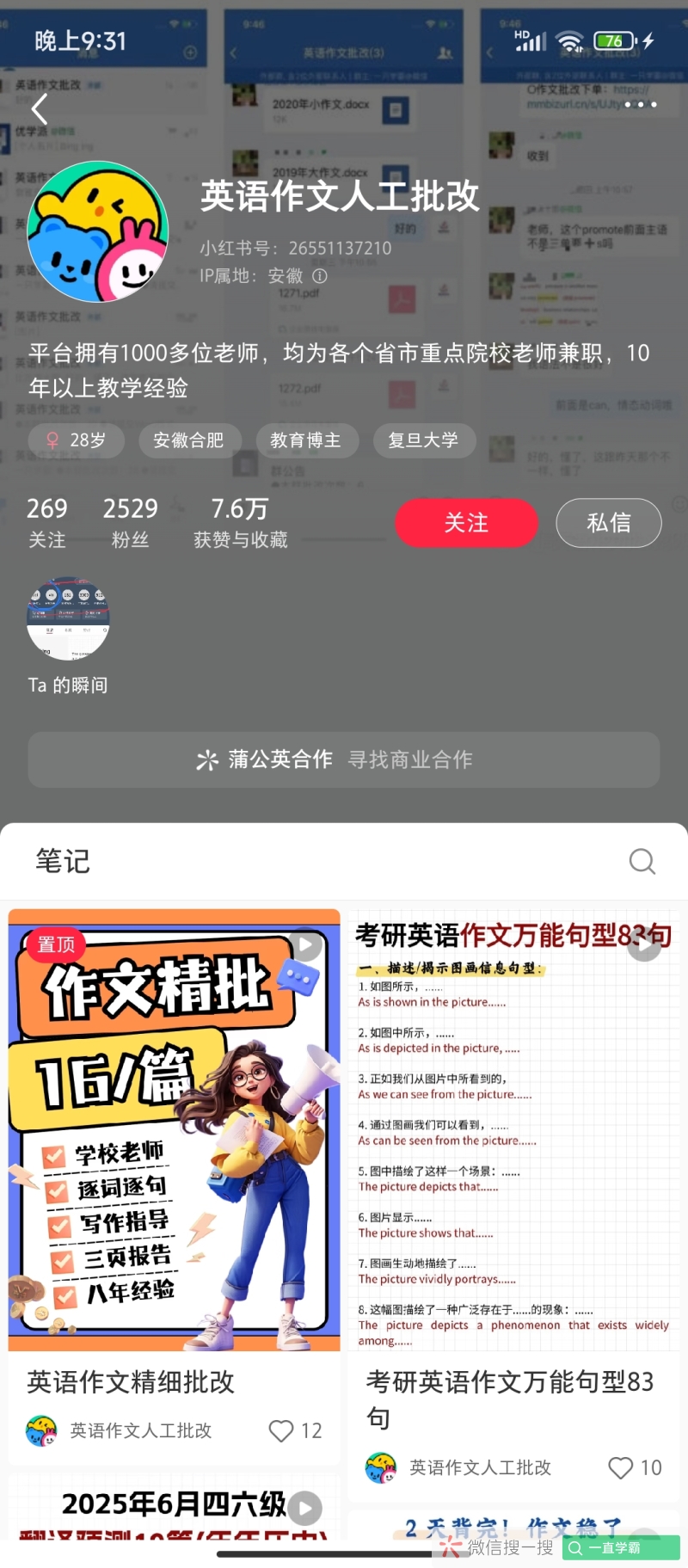Show 7.6万 获赞与收藏 details
Image resolution: width=688 pixels, height=1568 pixels.
point(240,522)
